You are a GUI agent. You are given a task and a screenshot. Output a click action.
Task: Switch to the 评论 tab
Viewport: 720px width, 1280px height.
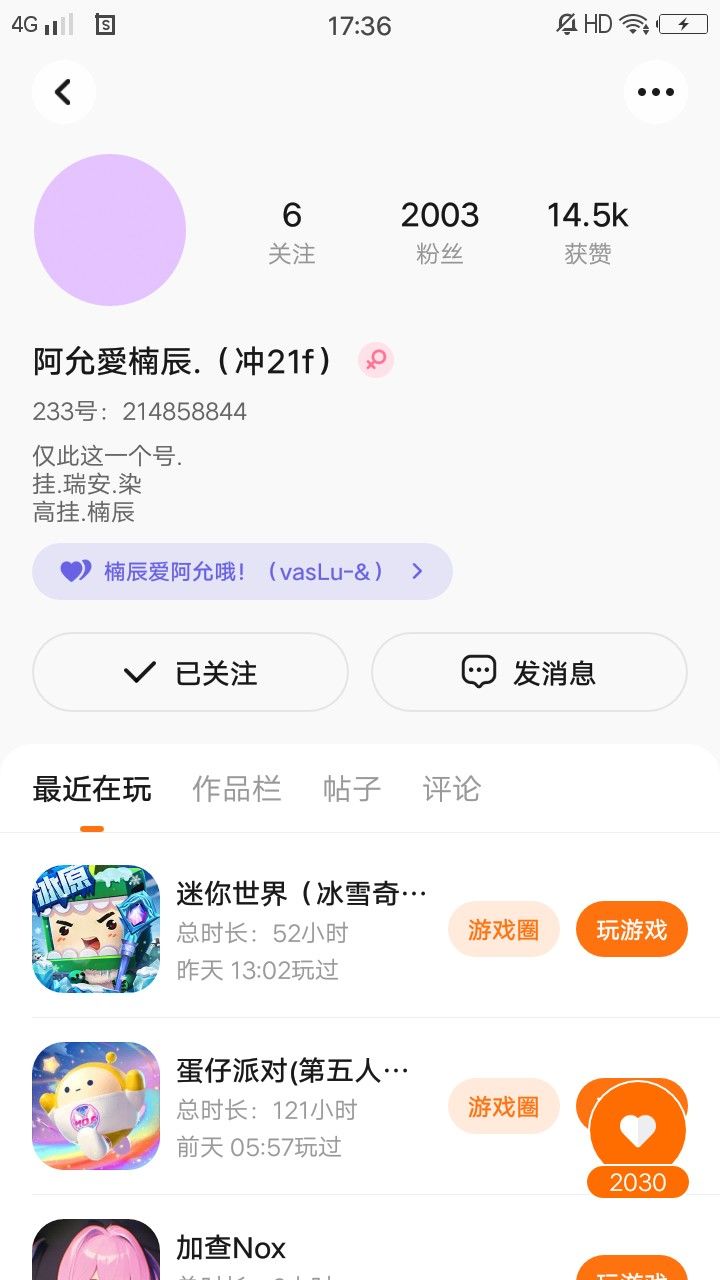tap(452, 789)
